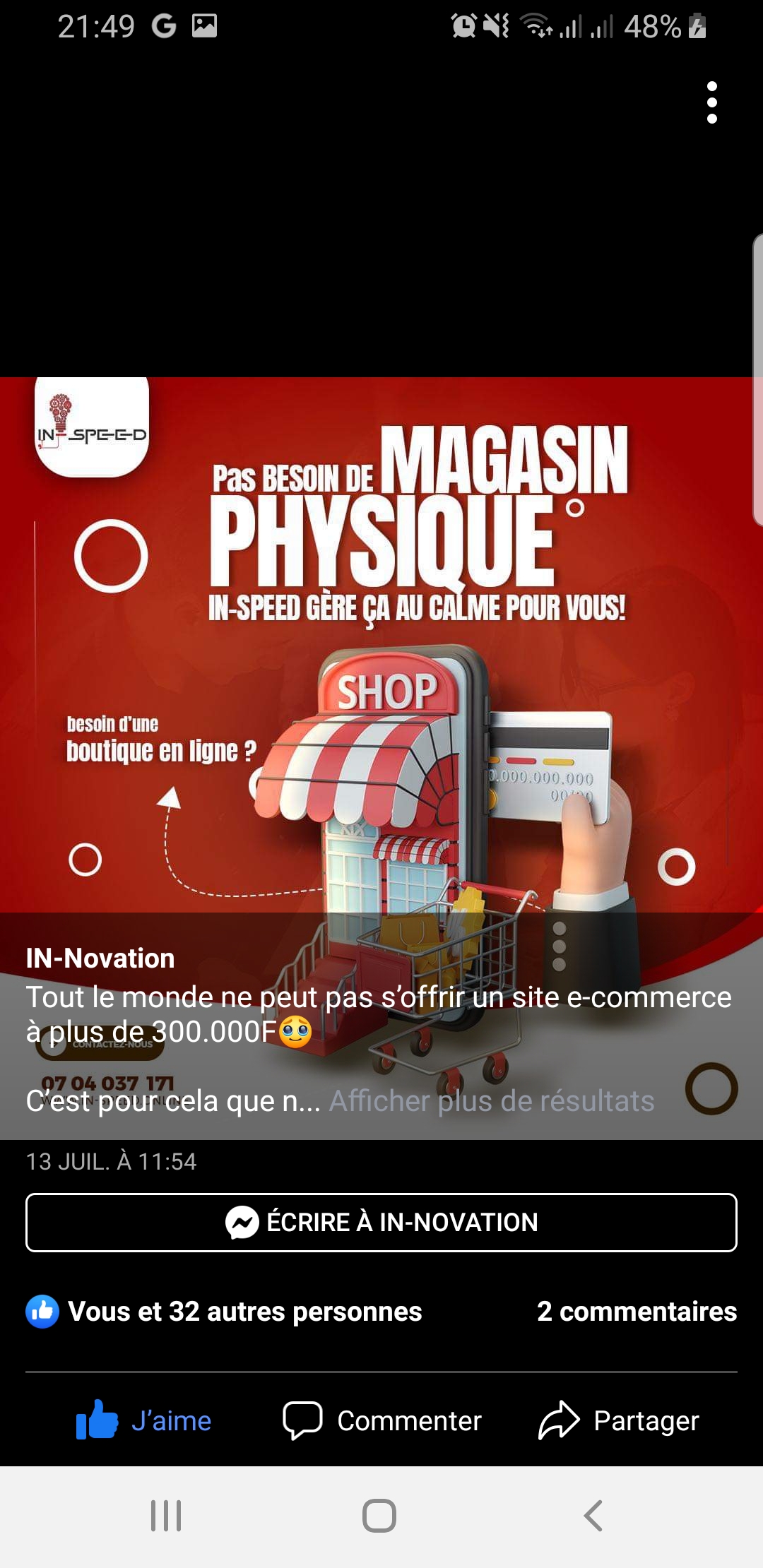Toggle the J'aime like button
763x1568 pixels.
(144, 1420)
